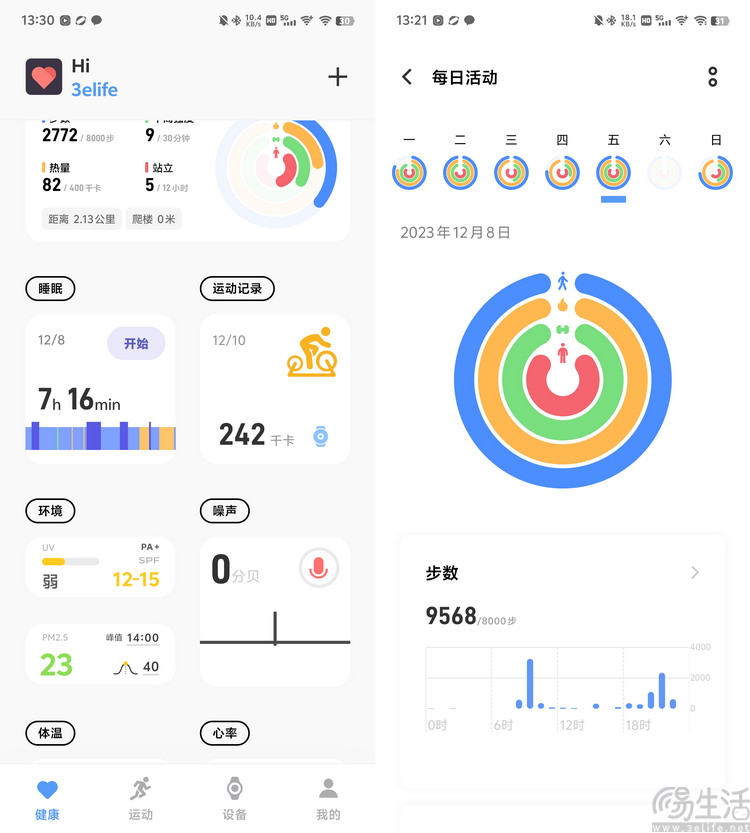750x833 pixels.
Task: Open the 7h 16min sleep card
Action: pyautogui.click(x=100, y=390)
